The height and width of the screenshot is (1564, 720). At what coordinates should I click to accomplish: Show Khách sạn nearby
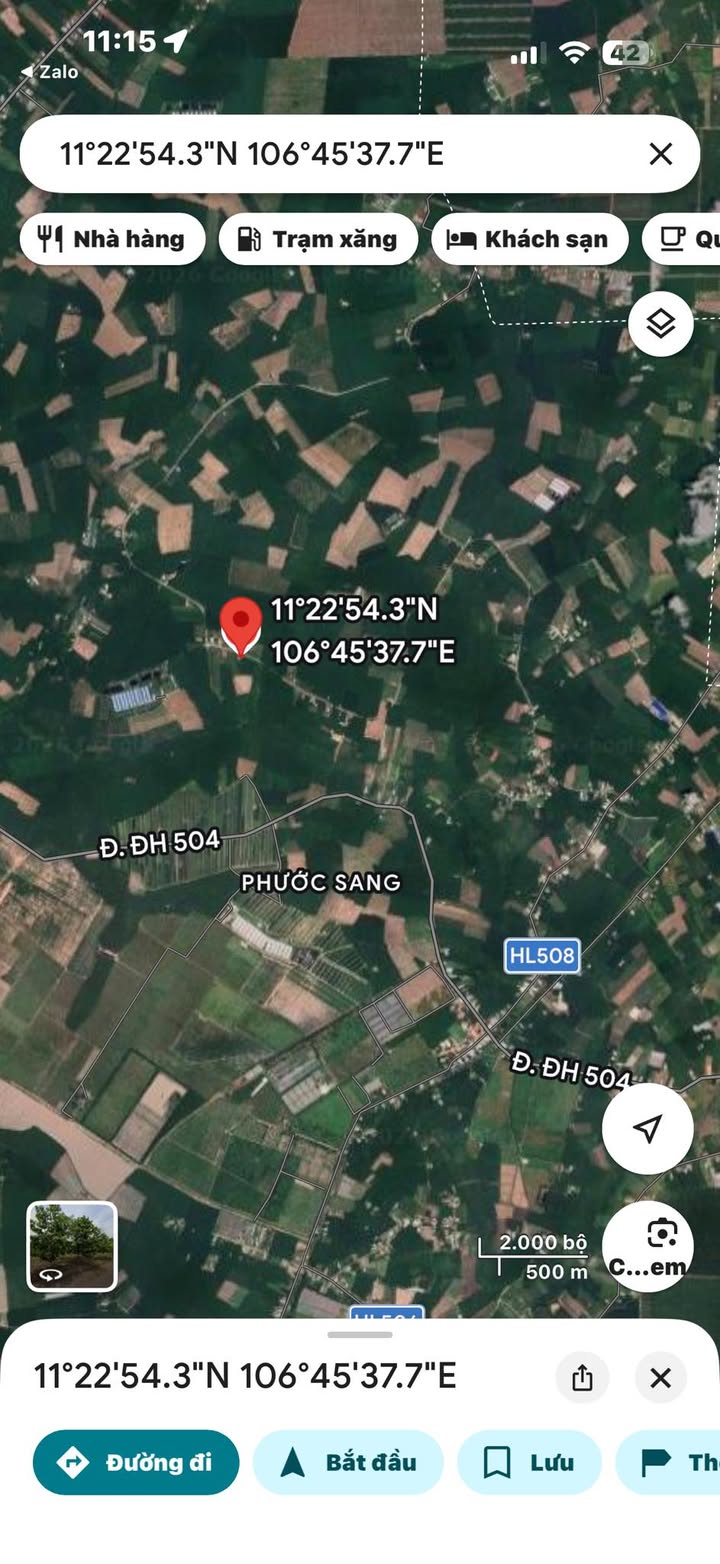(x=529, y=239)
